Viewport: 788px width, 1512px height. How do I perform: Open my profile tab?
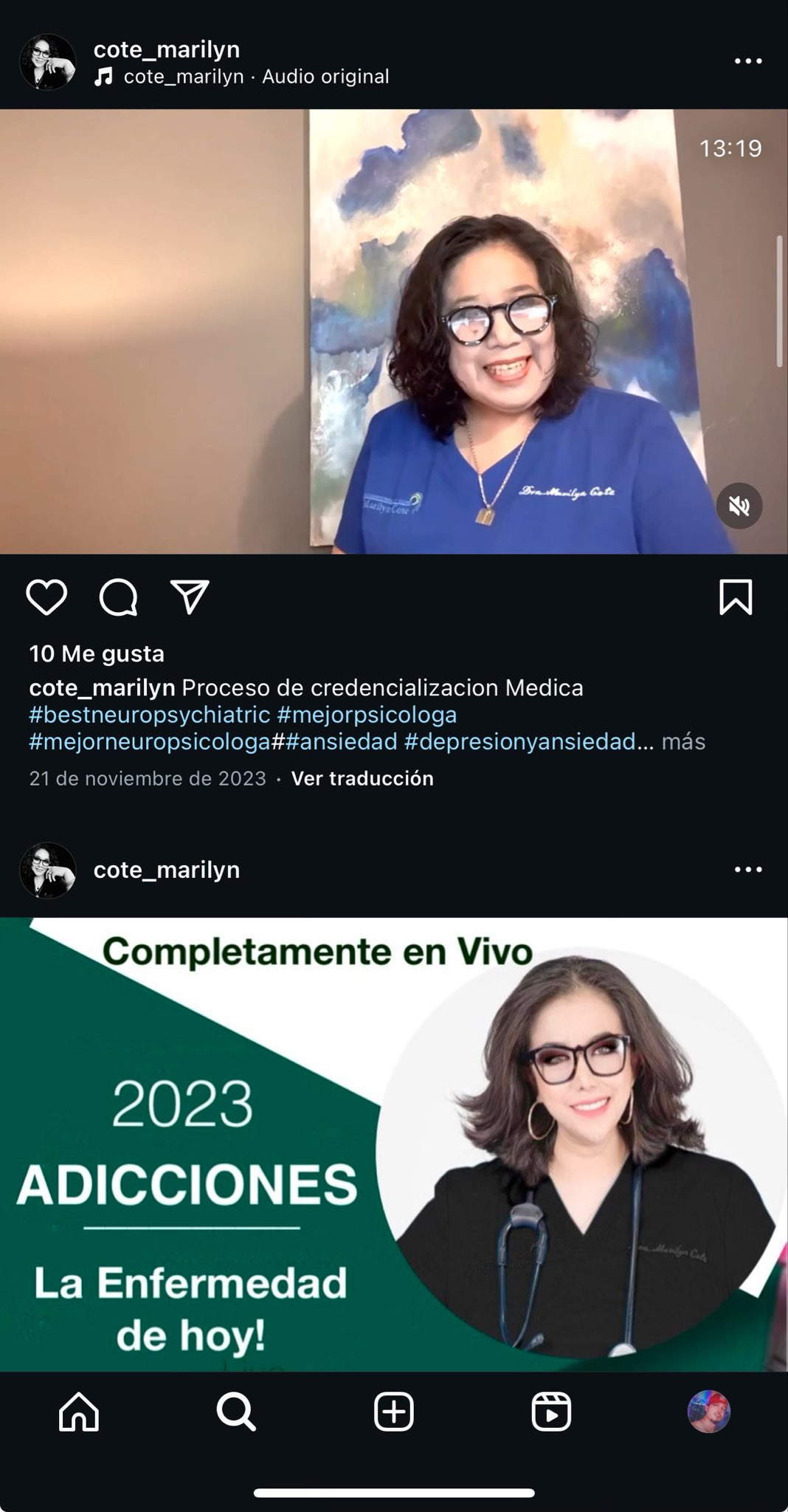click(708, 1412)
